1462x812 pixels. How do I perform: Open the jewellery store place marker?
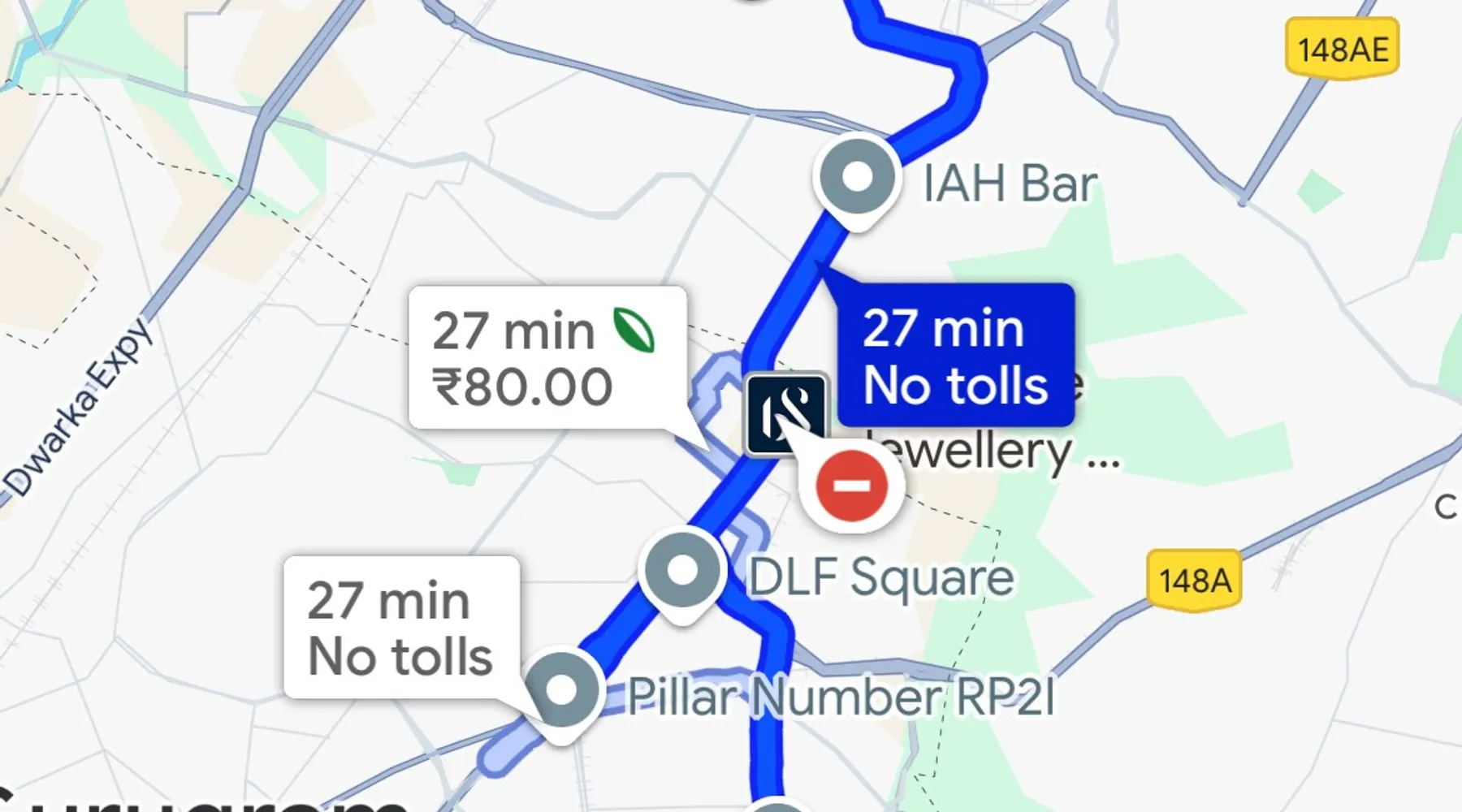tap(785, 414)
